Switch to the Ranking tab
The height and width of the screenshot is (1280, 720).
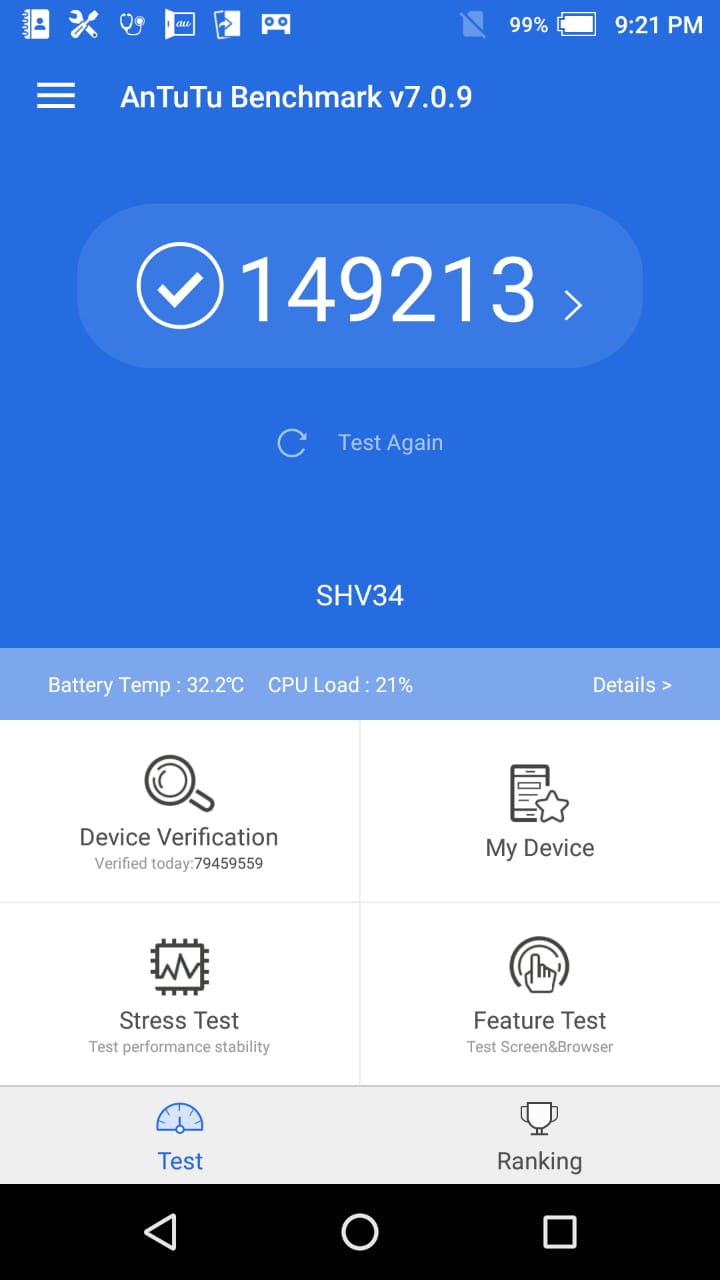[540, 1136]
